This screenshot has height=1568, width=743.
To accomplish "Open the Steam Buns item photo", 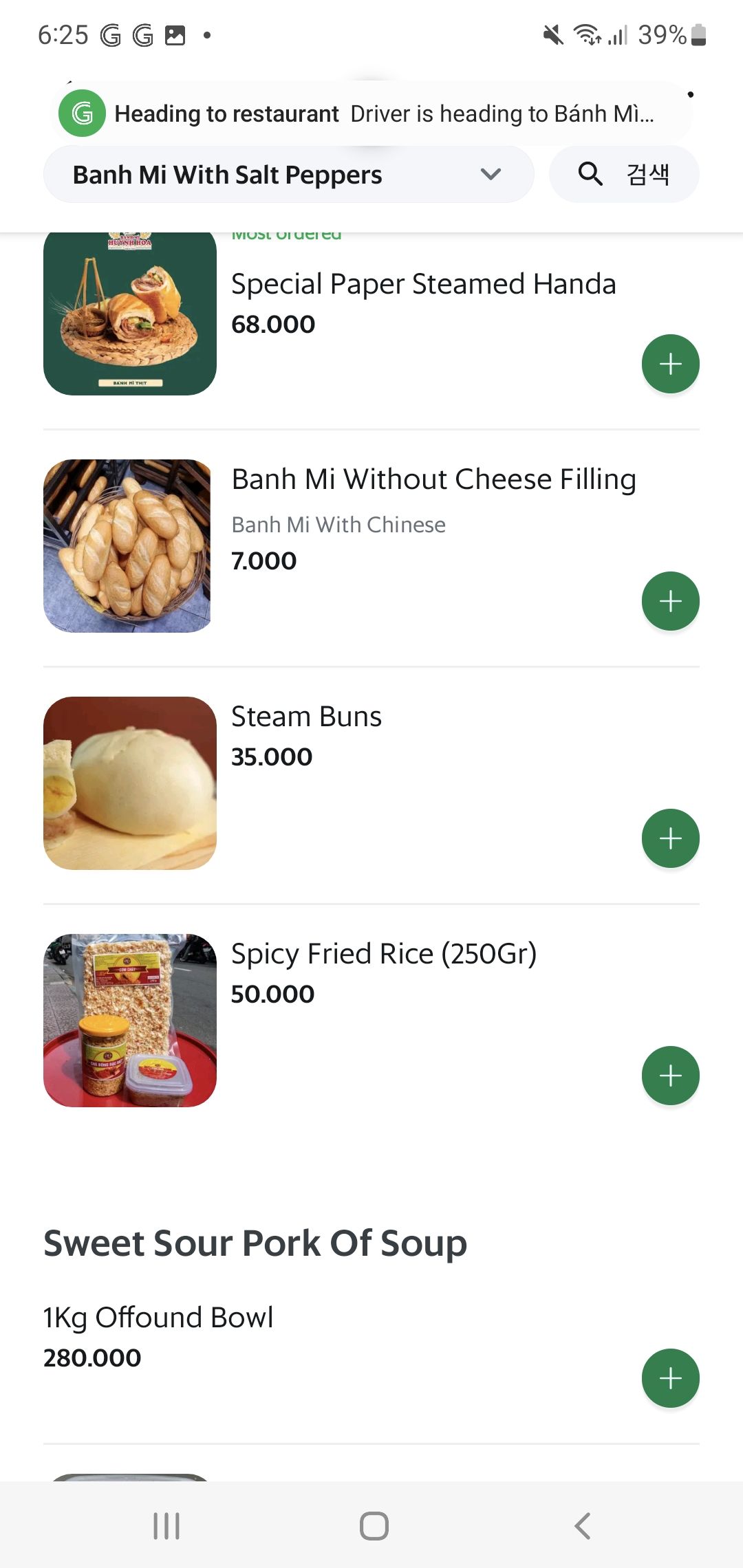I will (x=130, y=783).
